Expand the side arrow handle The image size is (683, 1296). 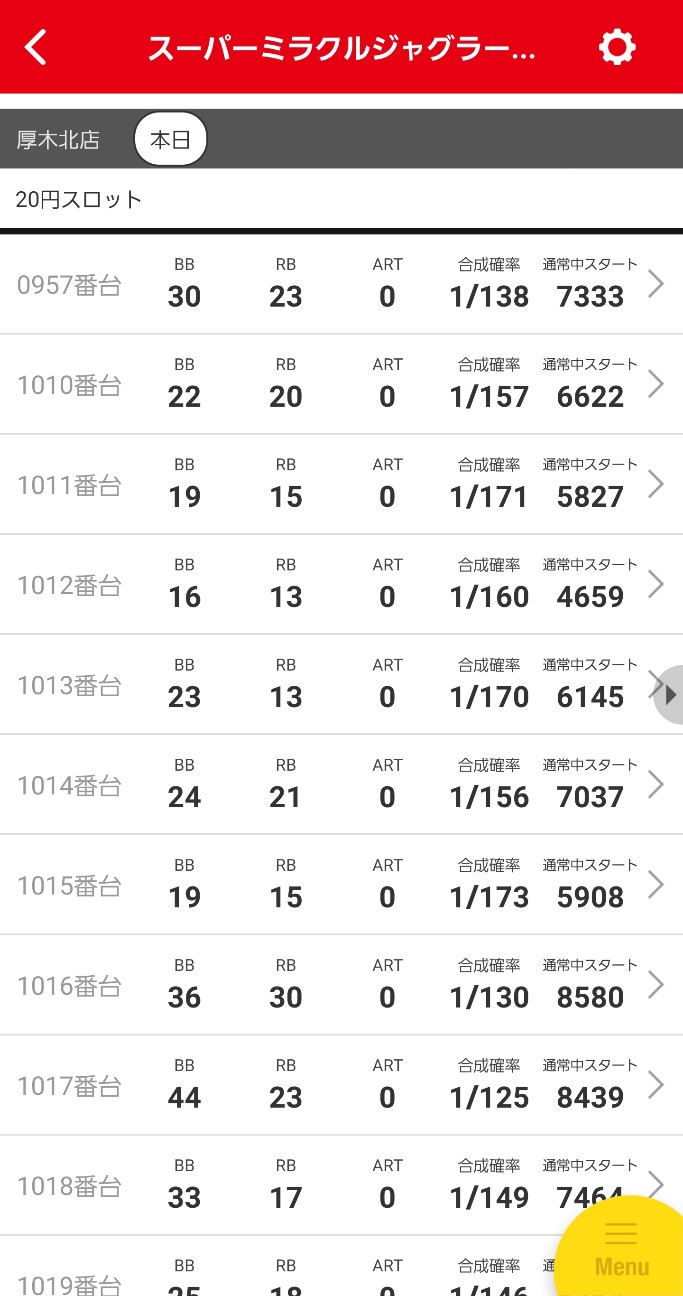670,694
